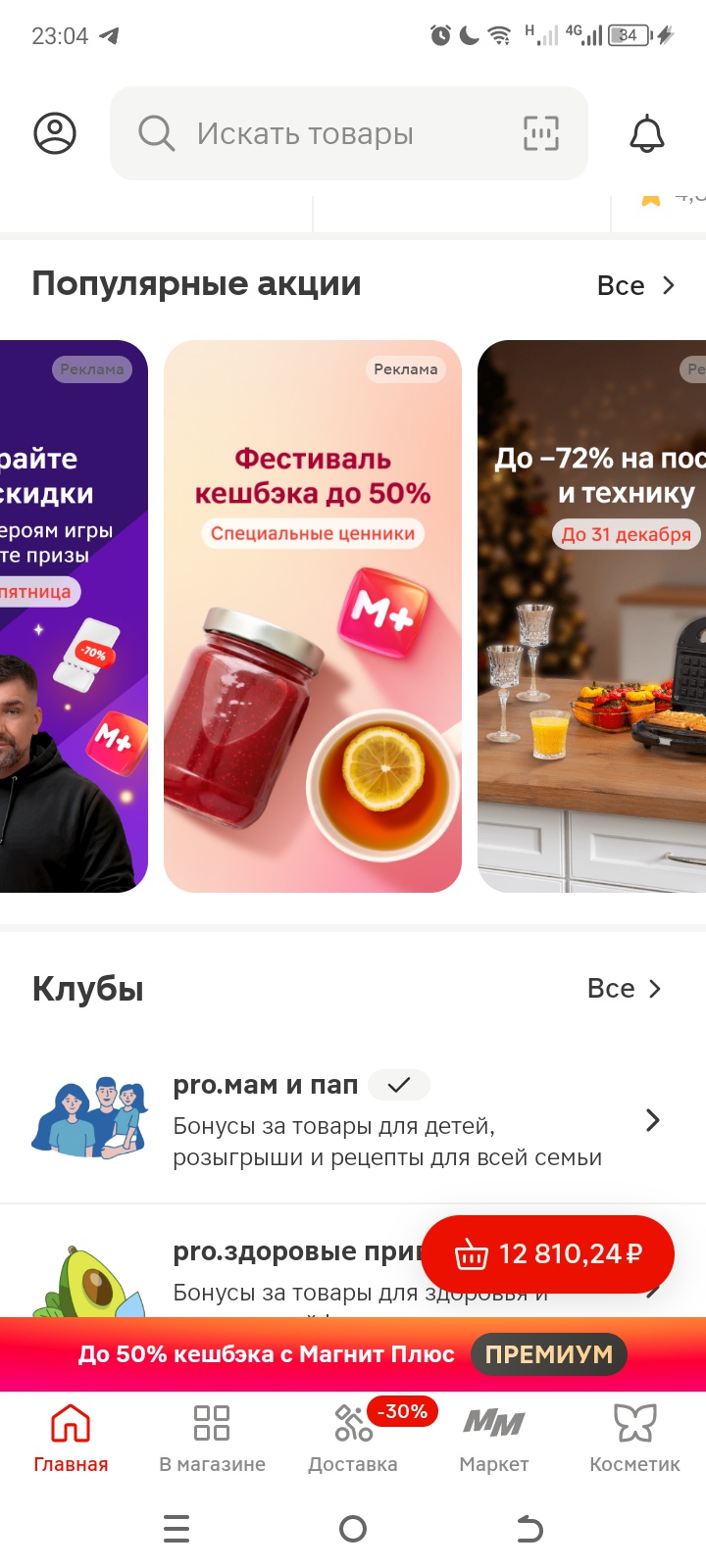Switch to the Косметик tab

[634, 1438]
